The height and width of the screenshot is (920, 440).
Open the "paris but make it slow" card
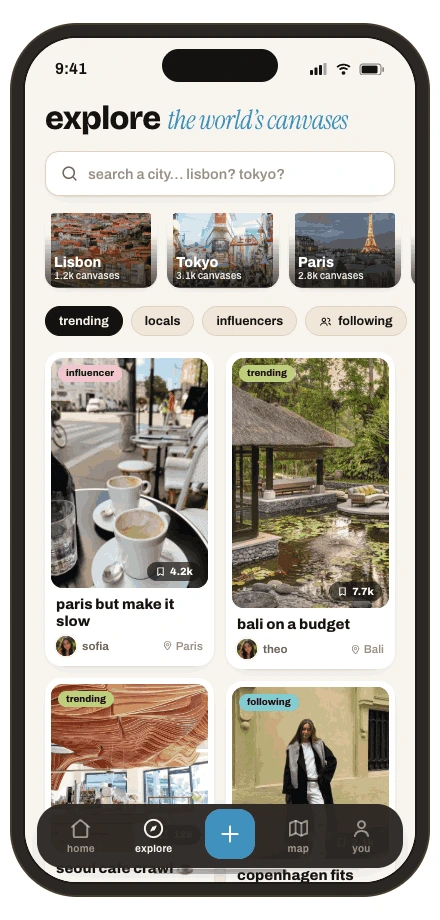pyautogui.click(x=129, y=509)
